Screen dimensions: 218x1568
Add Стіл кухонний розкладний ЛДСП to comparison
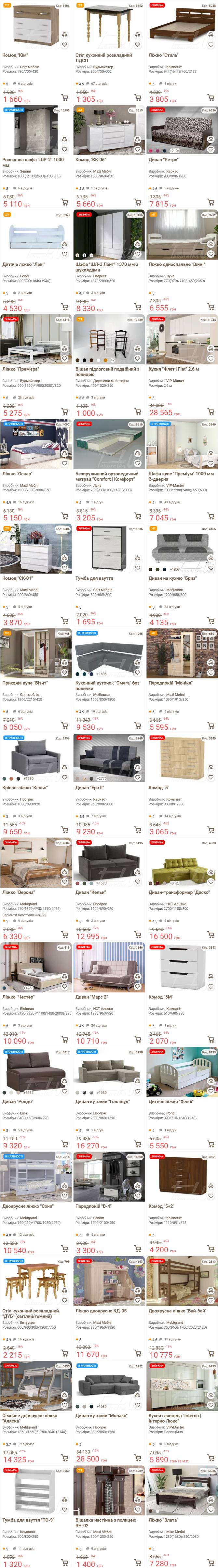[x=137, y=35]
